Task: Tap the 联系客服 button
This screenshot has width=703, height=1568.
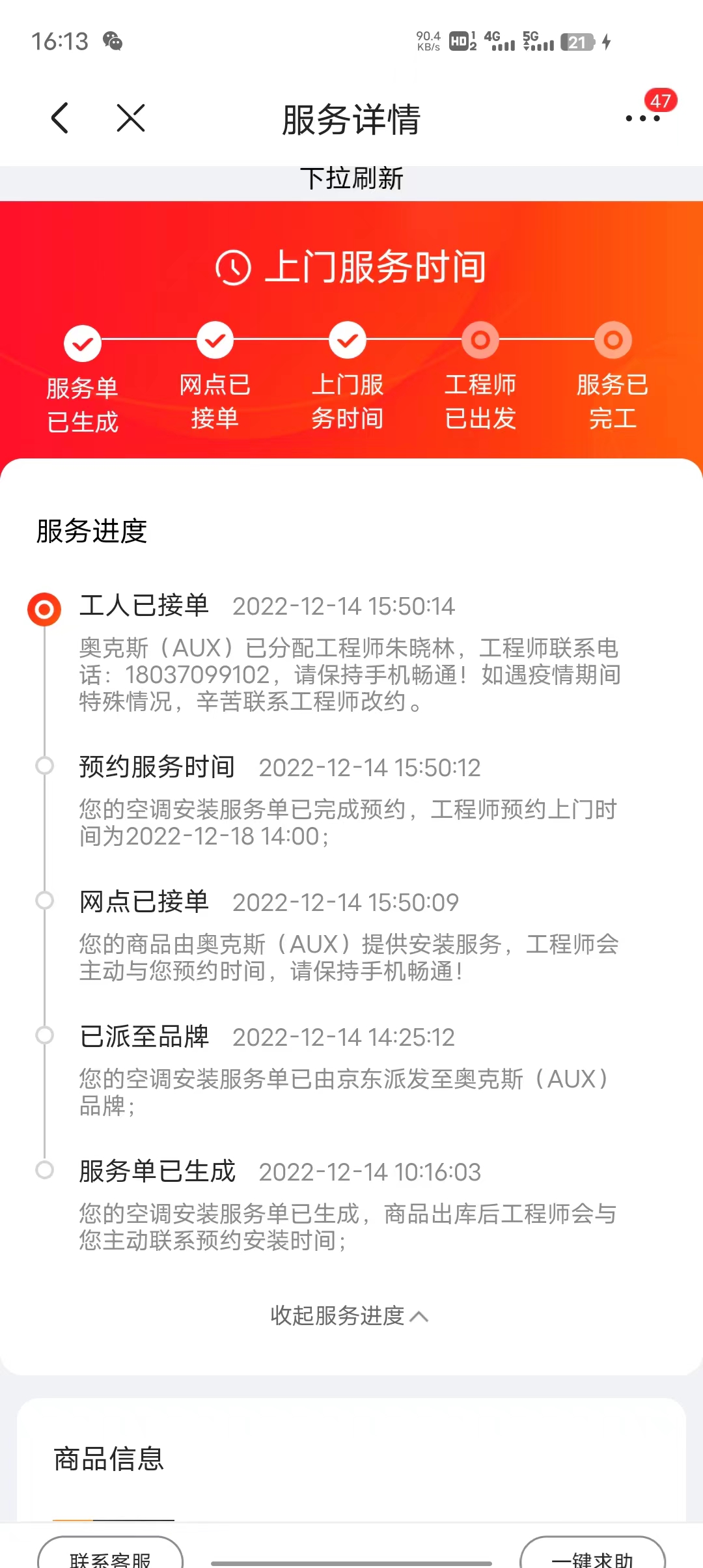Action: [x=110, y=1553]
